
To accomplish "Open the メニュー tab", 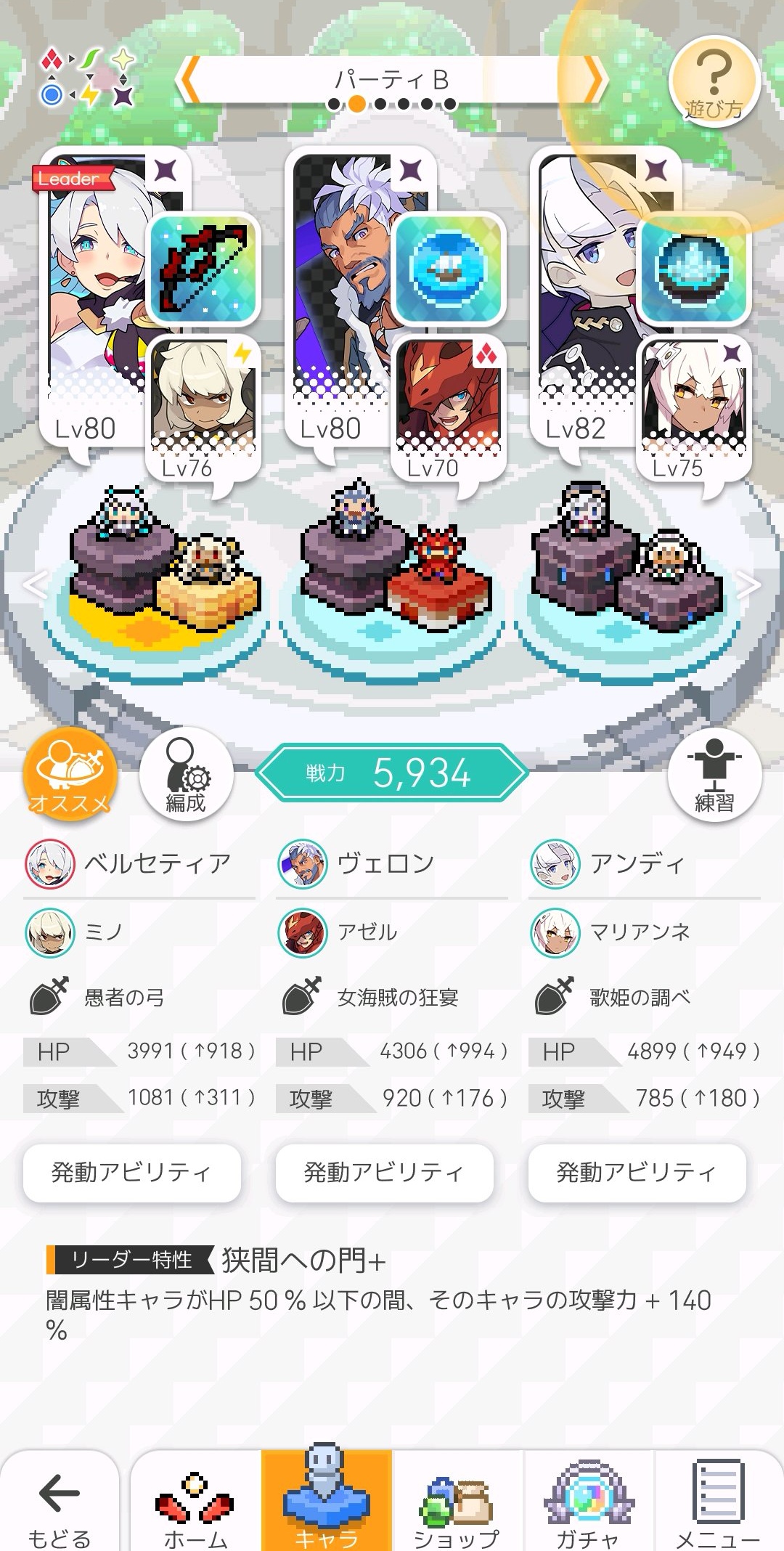I will tap(719, 1503).
